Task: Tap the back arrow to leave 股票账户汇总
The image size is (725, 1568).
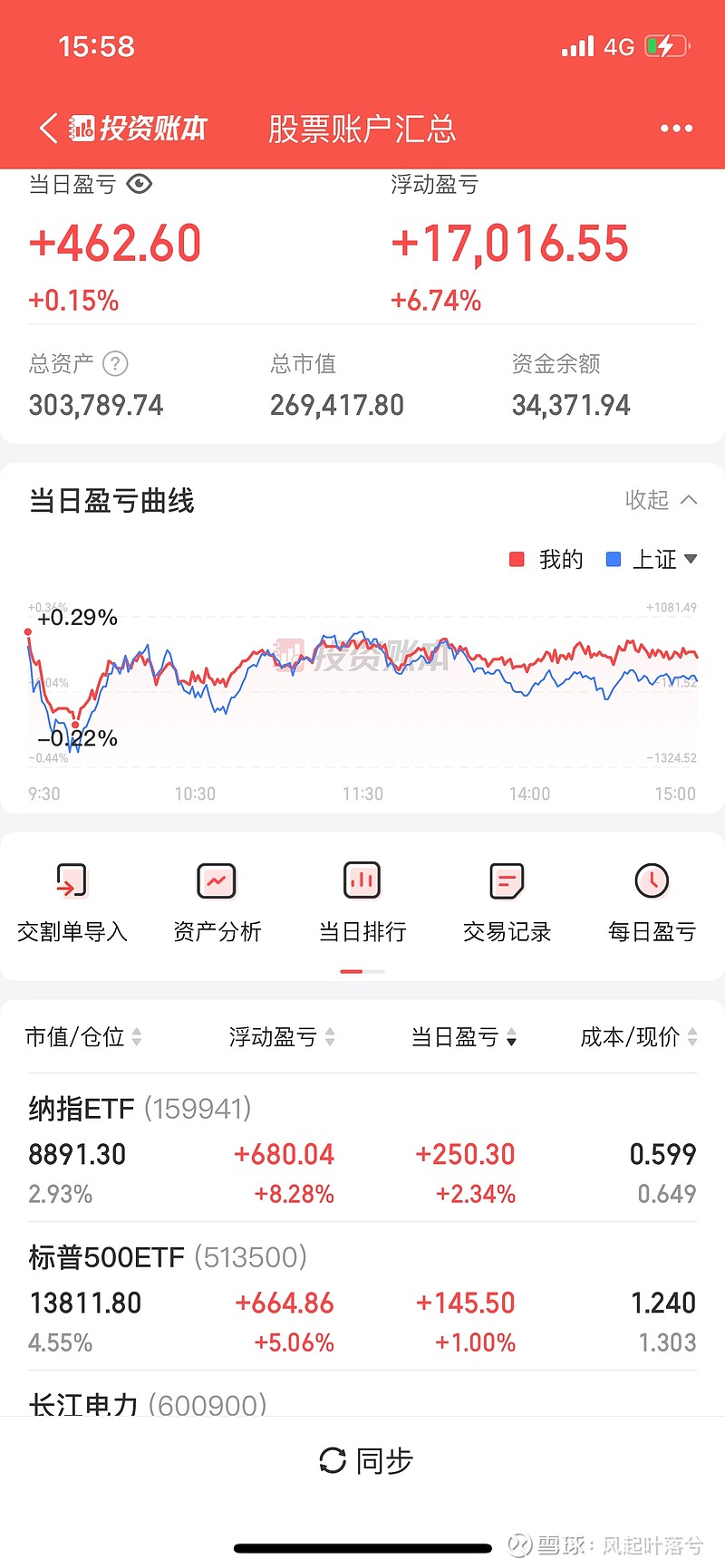Action: pos(47,129)
